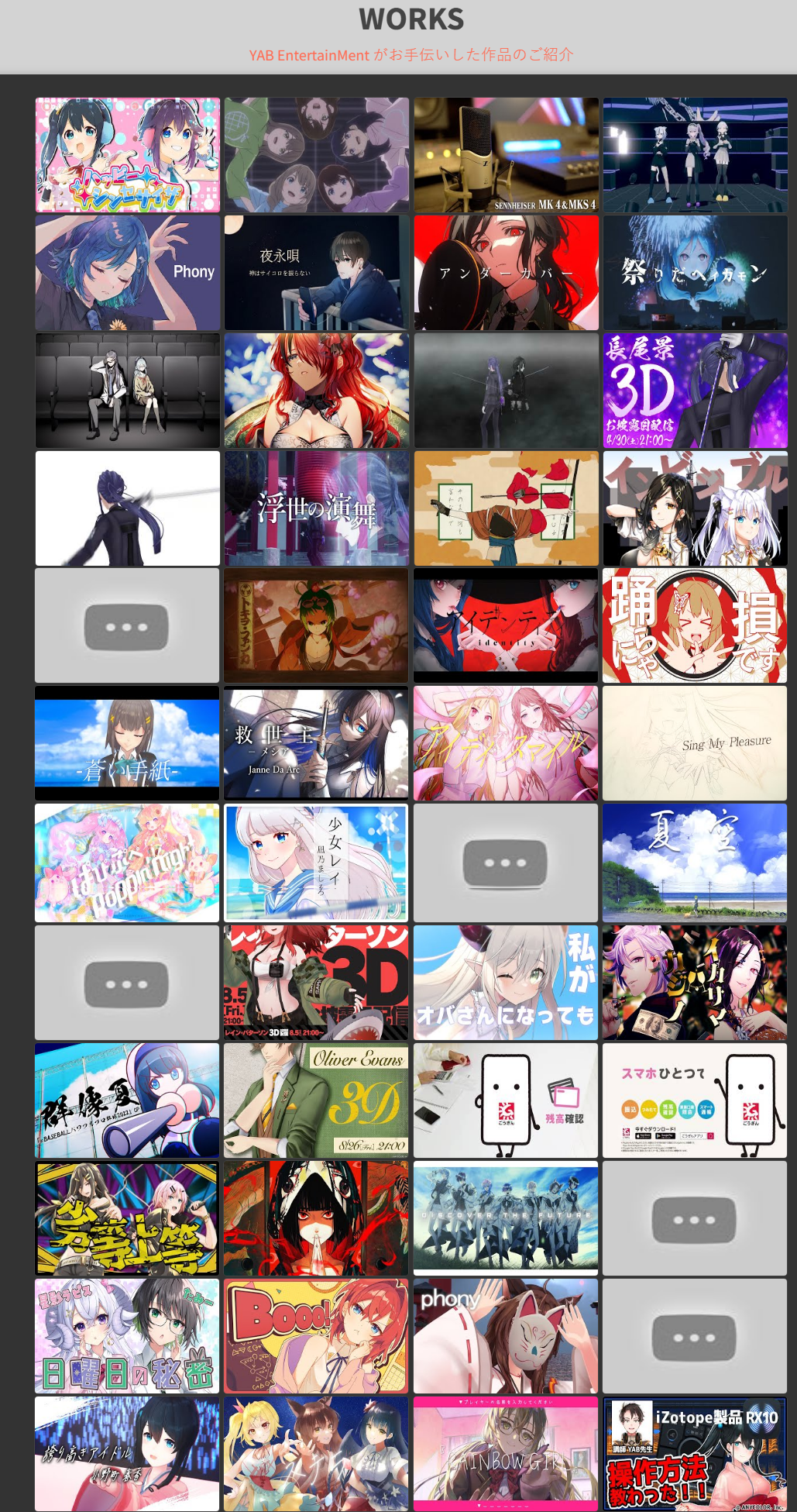Open the iZotope製品 RX10 操作方法 thumbnail

(695, 1454)
